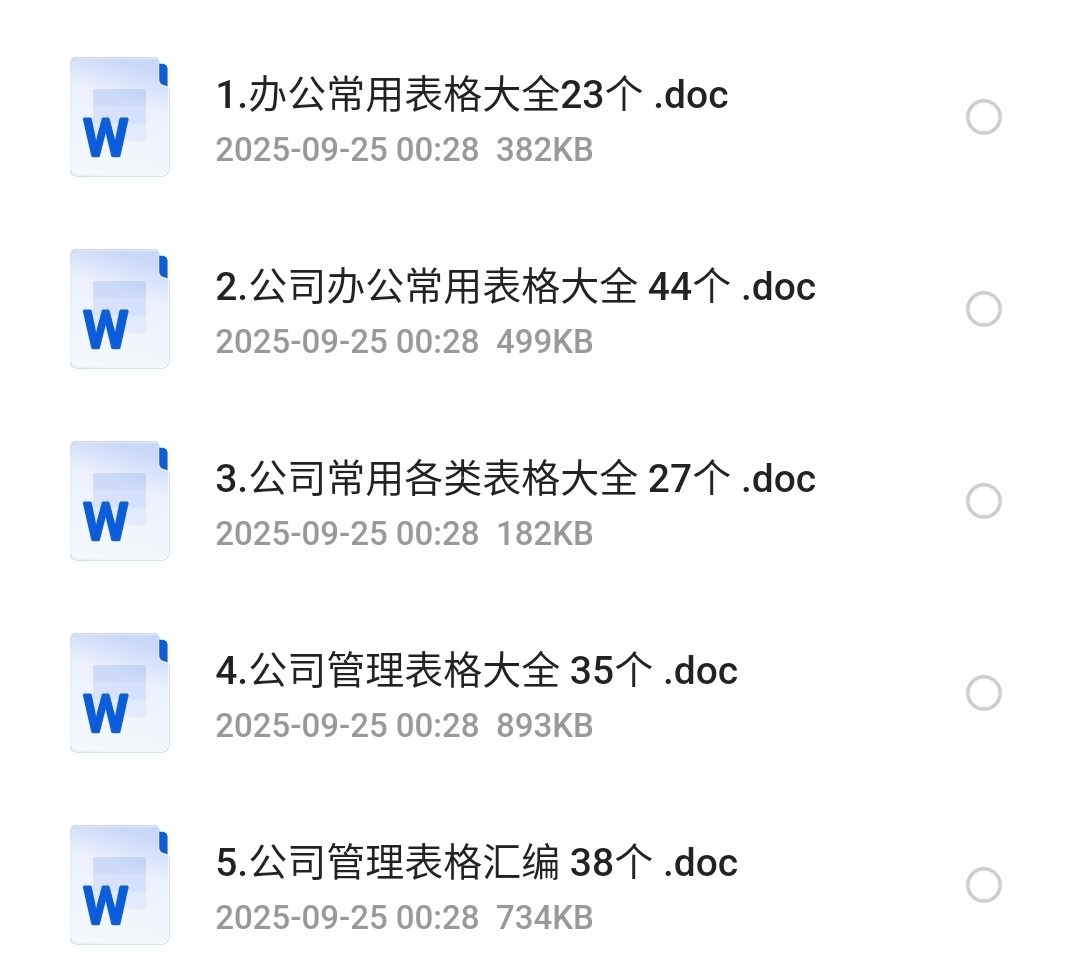The image size is (1075, 978).
Task: Check the circle next to 4.公司管理表格大全 35个
Action: 984,693
